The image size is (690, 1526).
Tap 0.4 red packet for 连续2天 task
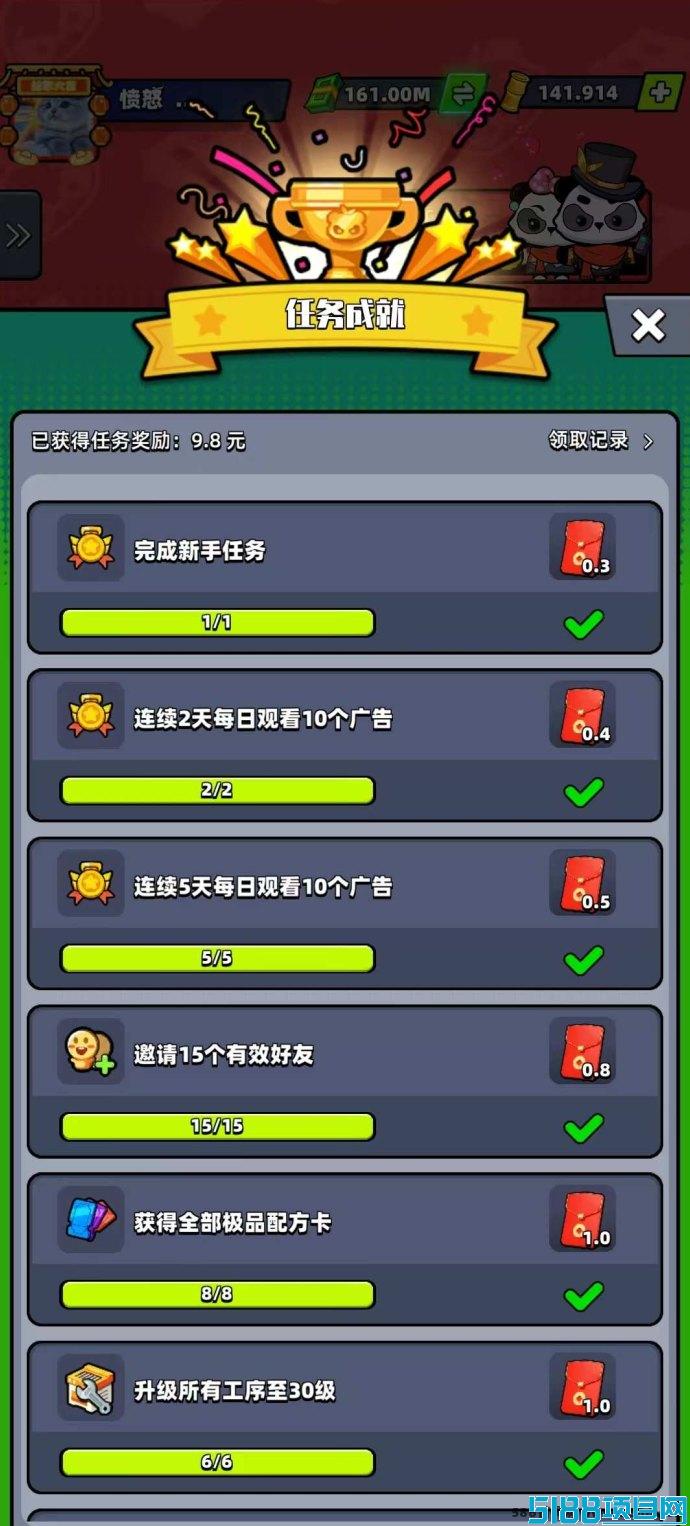(x=583, y=715)
